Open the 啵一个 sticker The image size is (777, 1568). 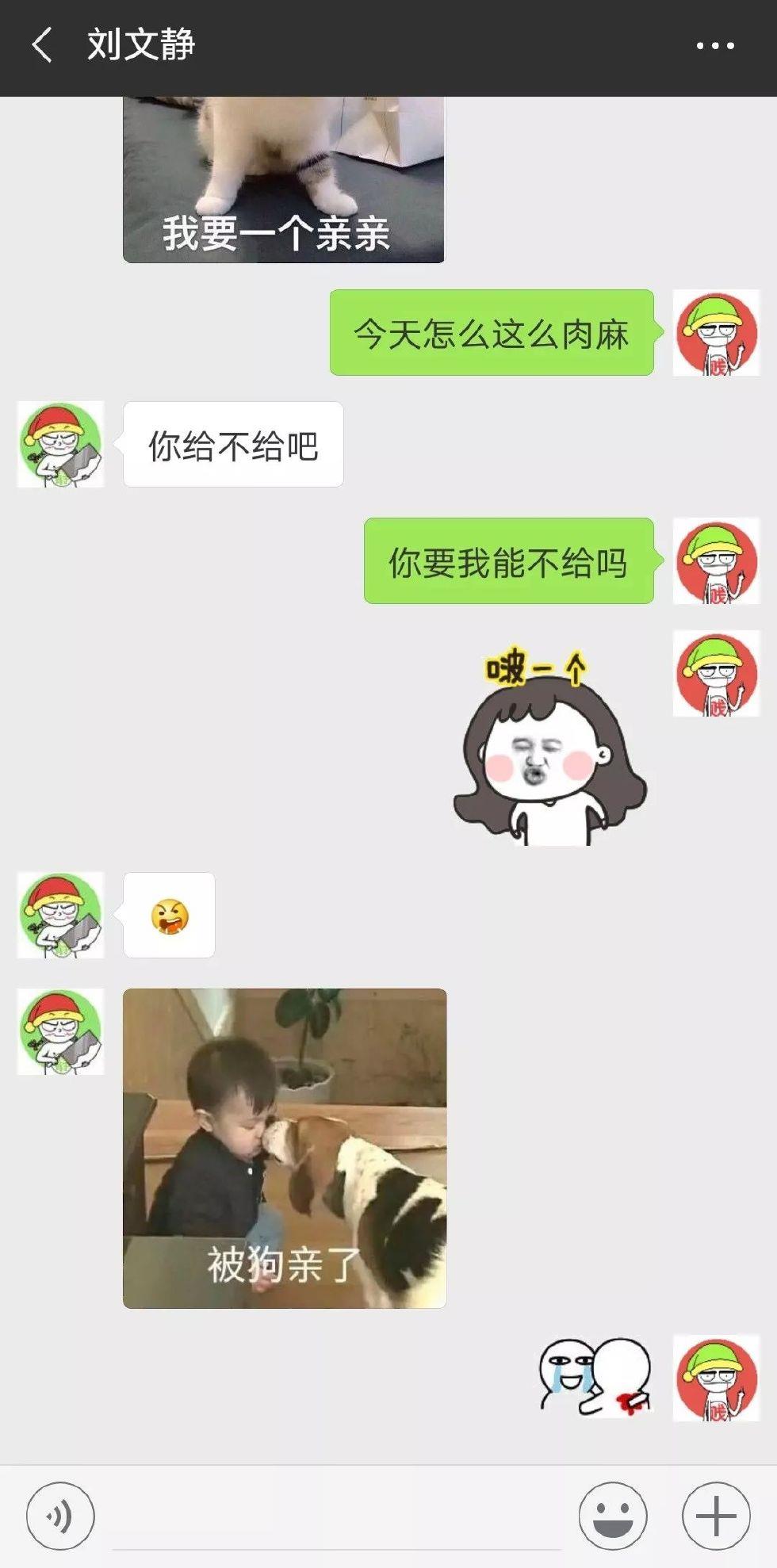(550, 747)
